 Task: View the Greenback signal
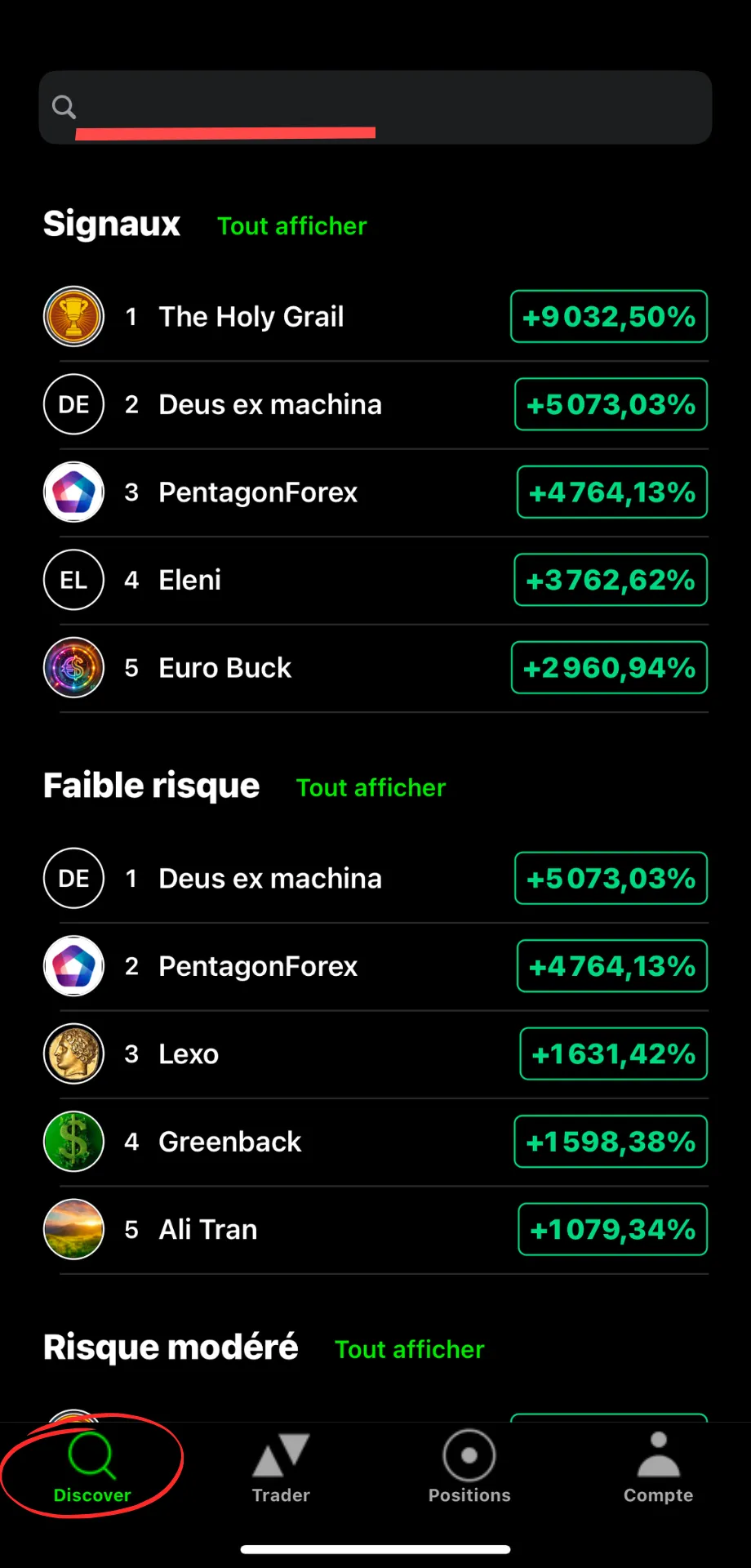375,1142
